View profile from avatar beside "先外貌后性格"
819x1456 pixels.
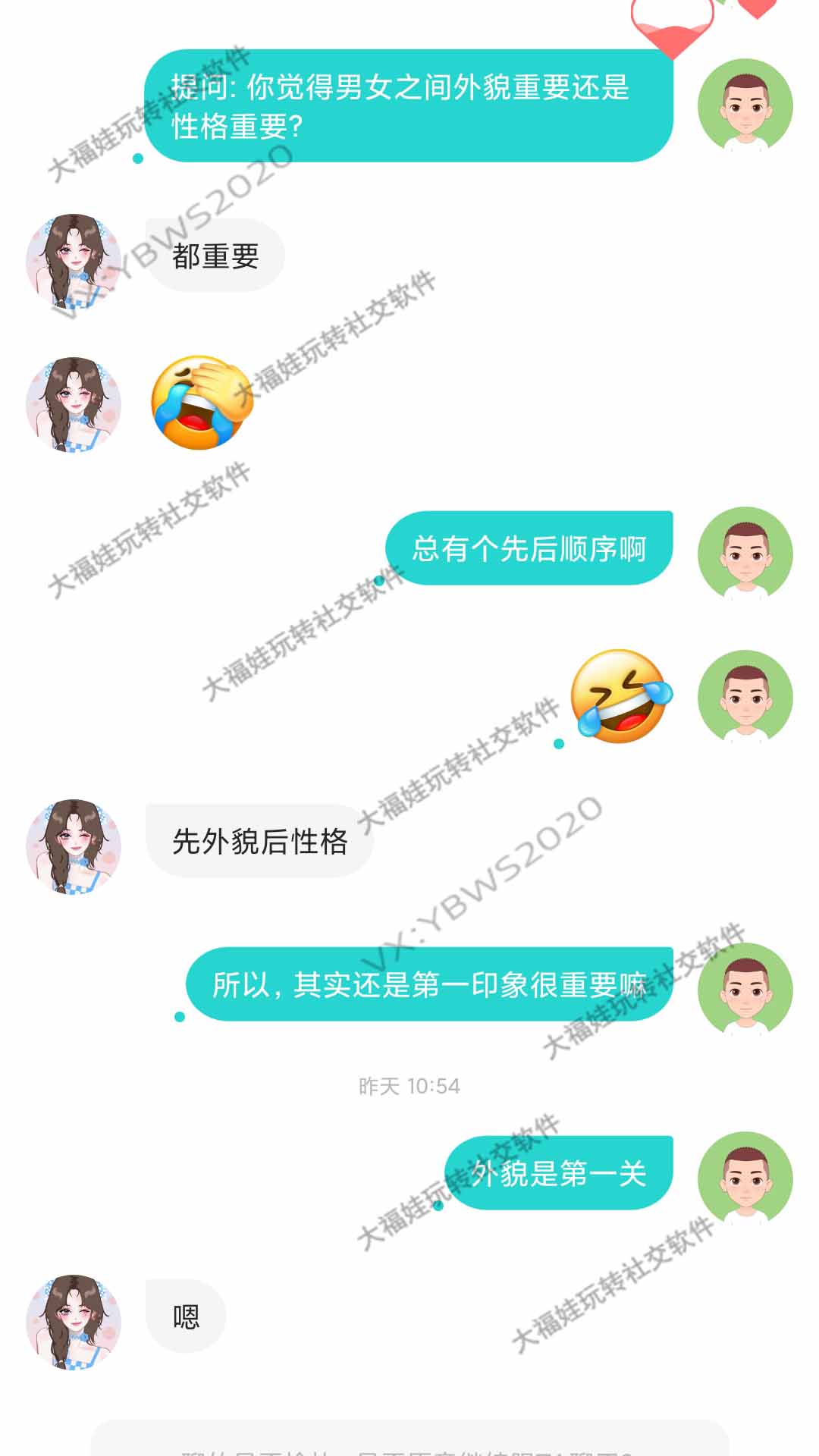click(74, 846)
